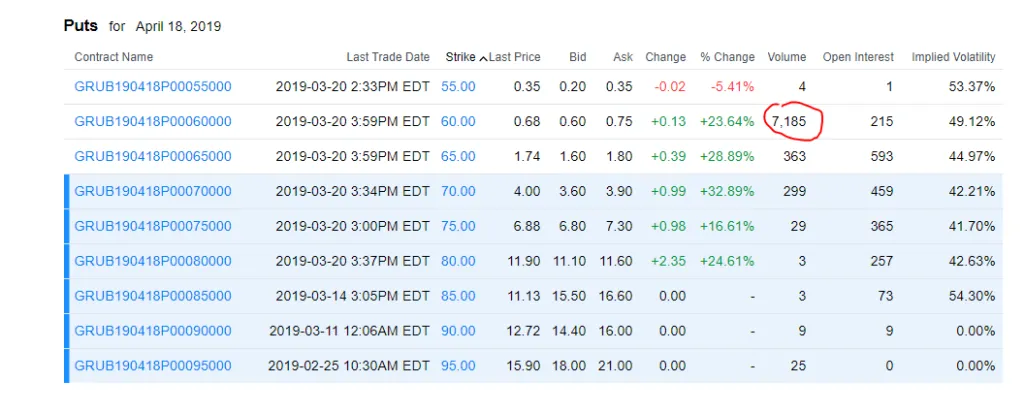Open contract GRUB190418P00065000
Screen dimensions: 1024x413
tap(152, 156)
